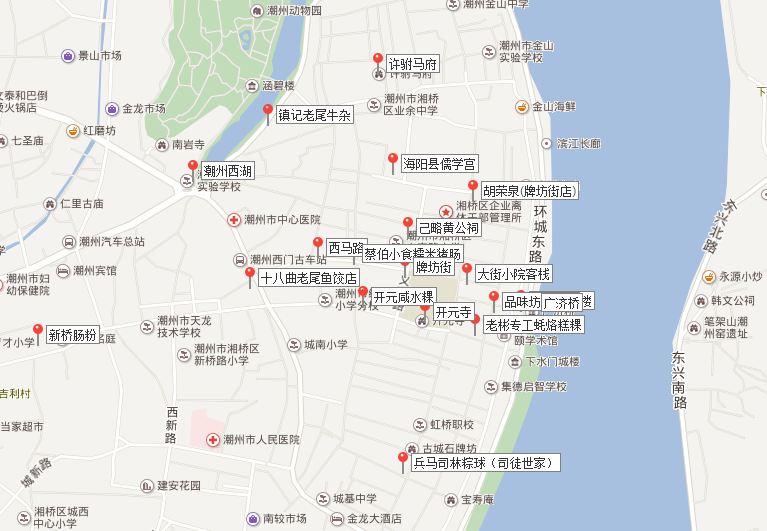Tap the 海阳县儒学宫 marker

pyautogui.click(x=393, y=160)
